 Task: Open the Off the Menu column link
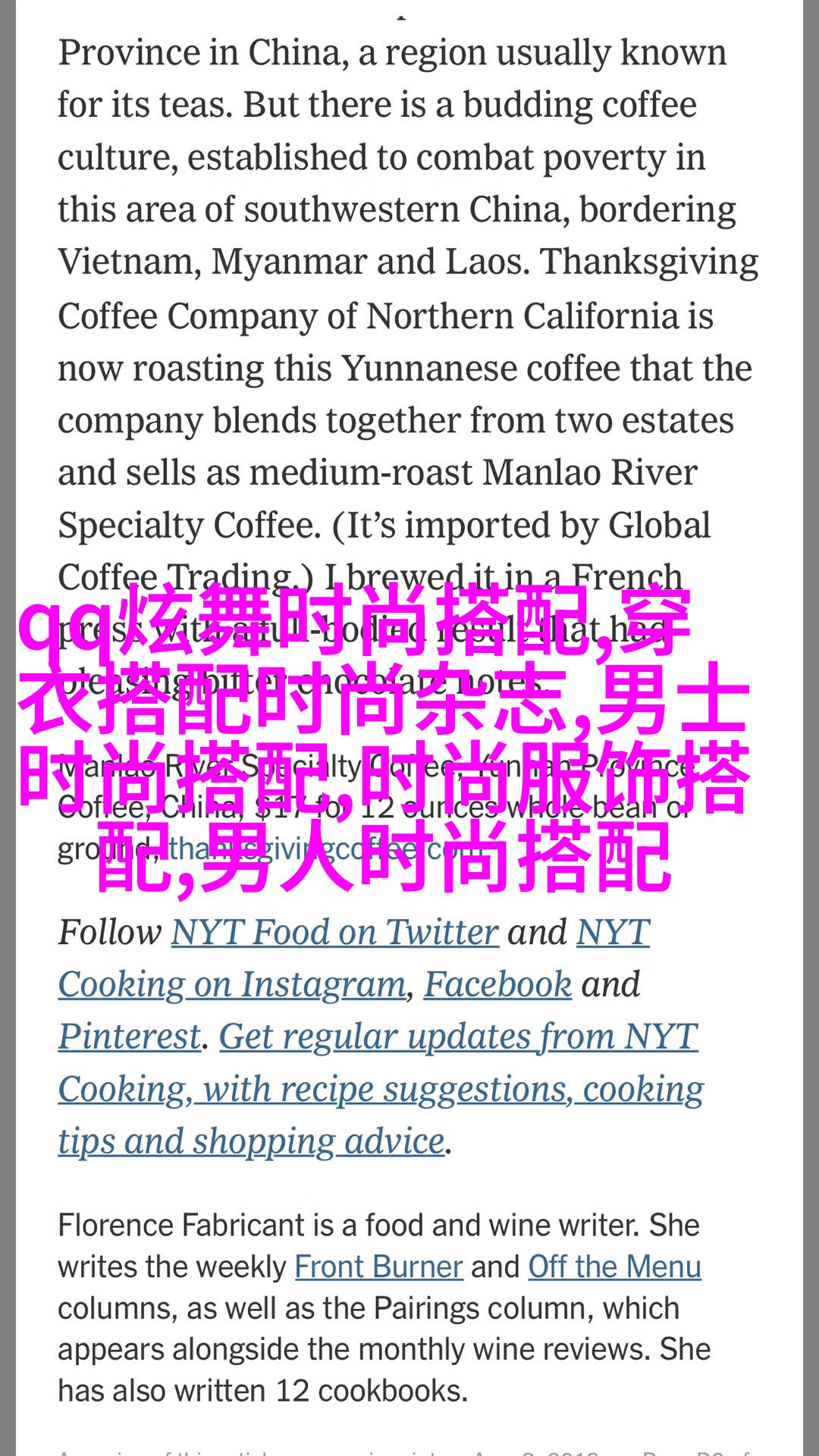pos(614,1267)
